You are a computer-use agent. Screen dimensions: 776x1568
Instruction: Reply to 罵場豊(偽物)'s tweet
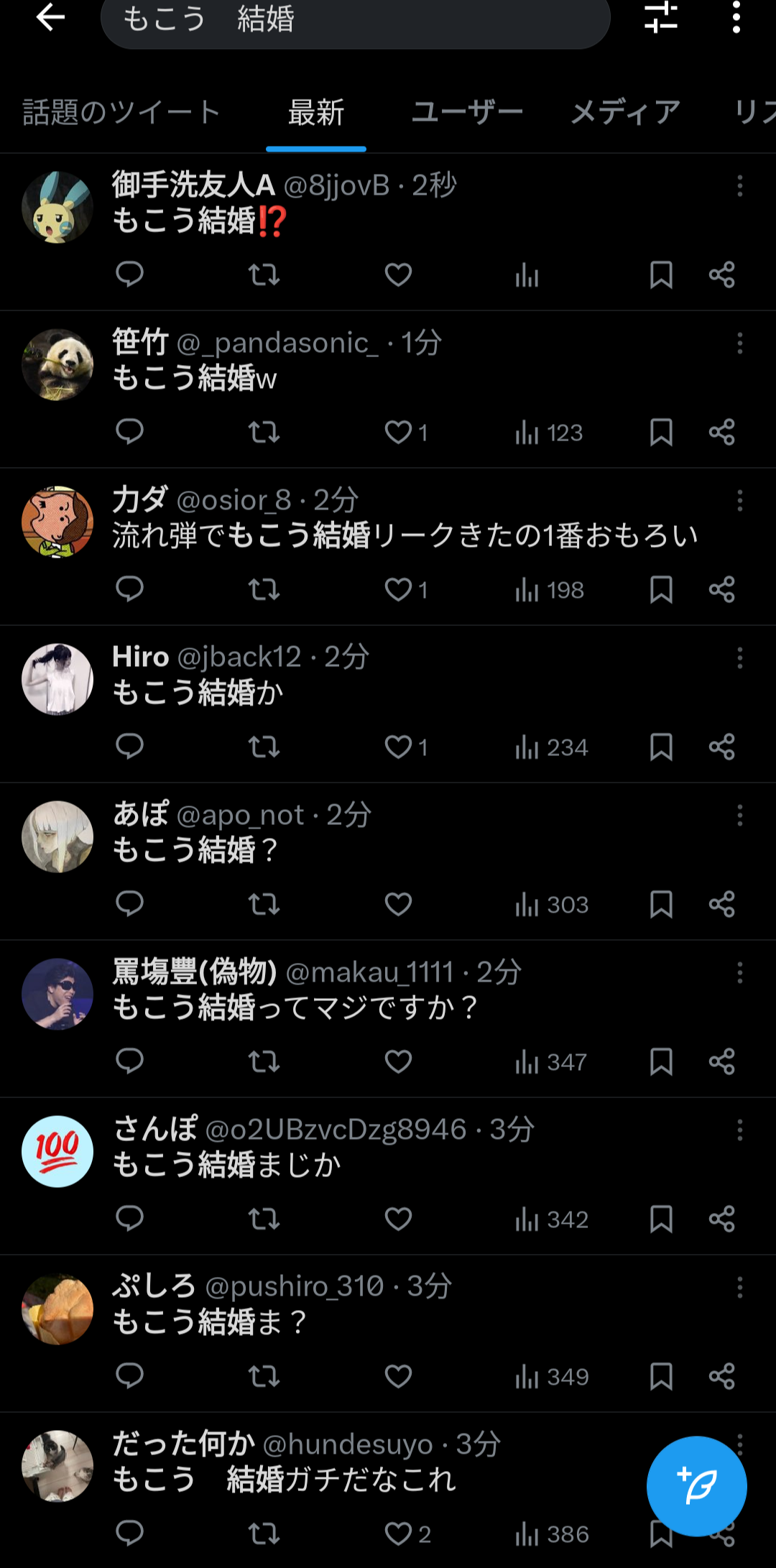(x=130, y=1061)
